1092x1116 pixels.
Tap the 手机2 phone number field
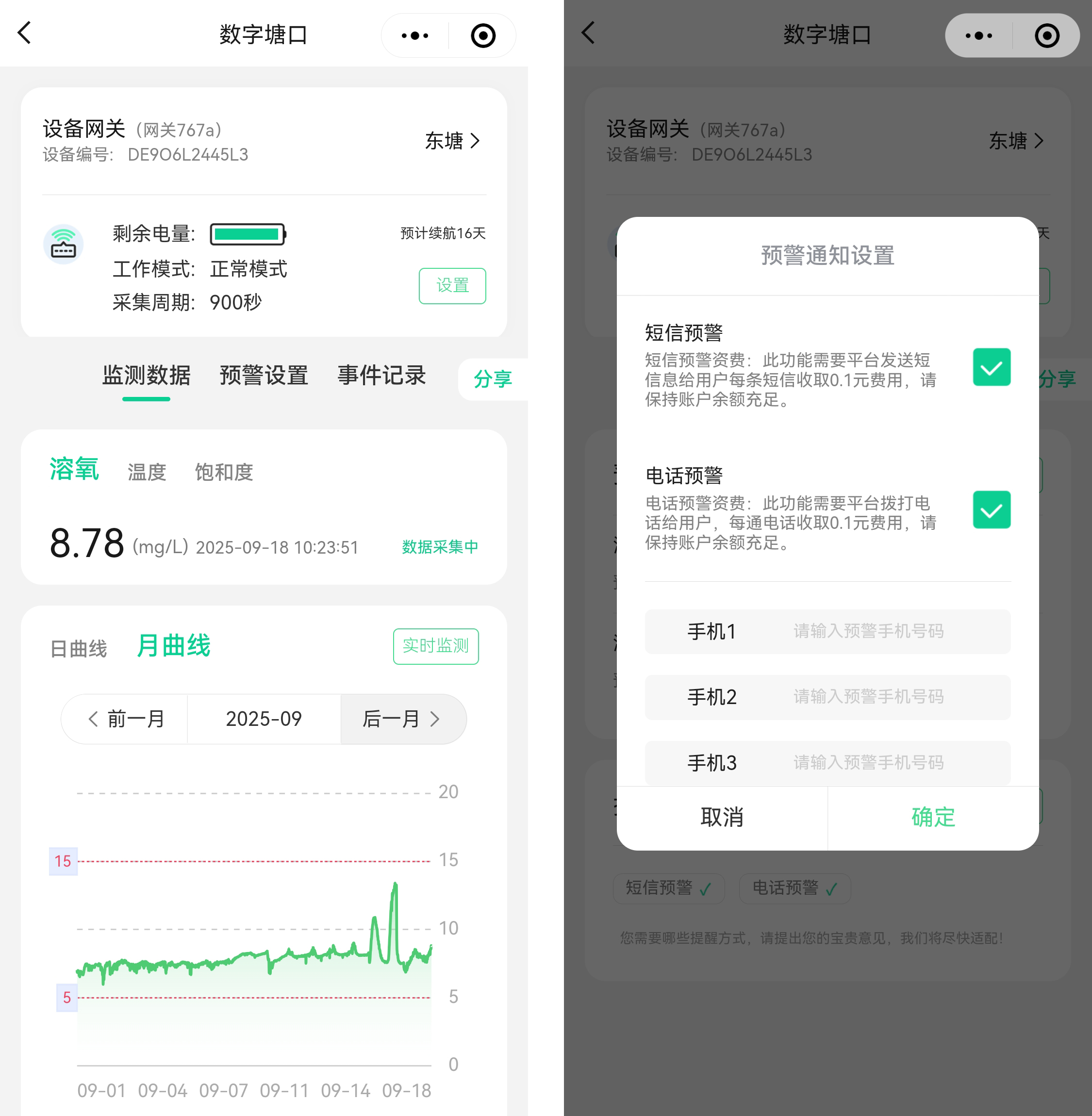(868, 697)
